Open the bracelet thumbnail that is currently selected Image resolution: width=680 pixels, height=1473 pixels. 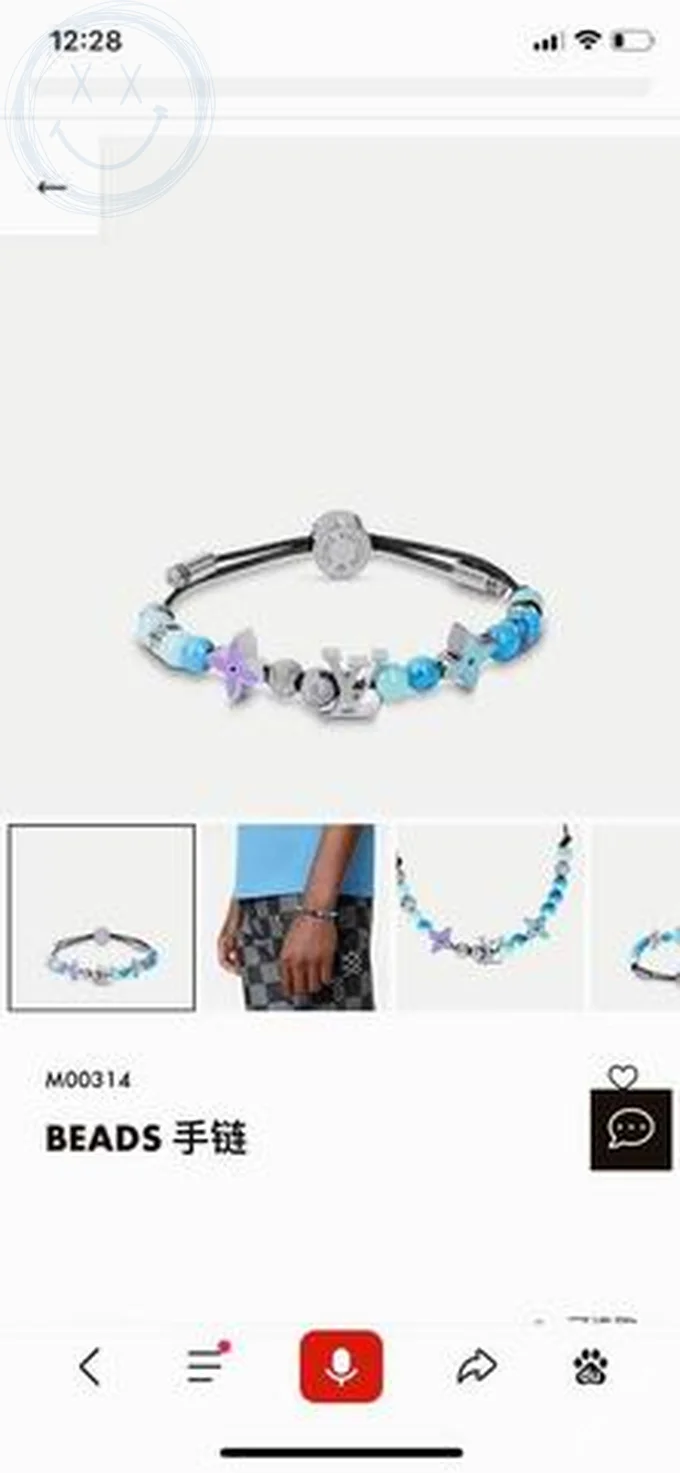tap(101, 917)
